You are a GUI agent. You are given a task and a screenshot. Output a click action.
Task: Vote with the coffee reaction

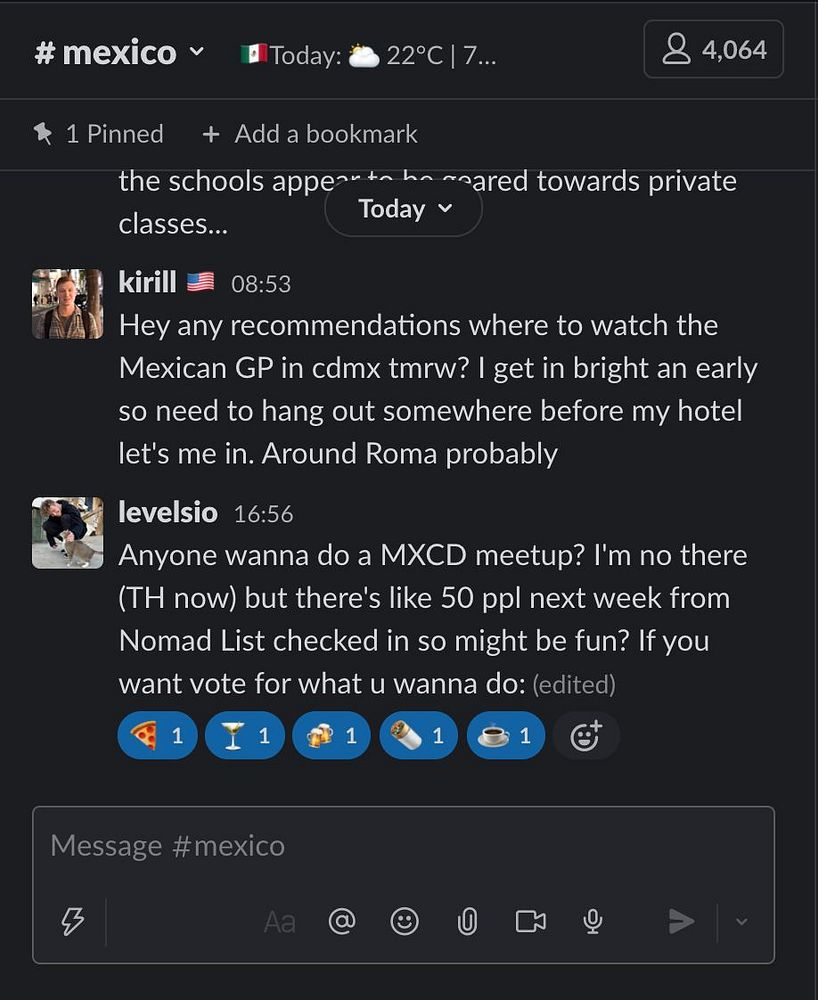[505, 736]
